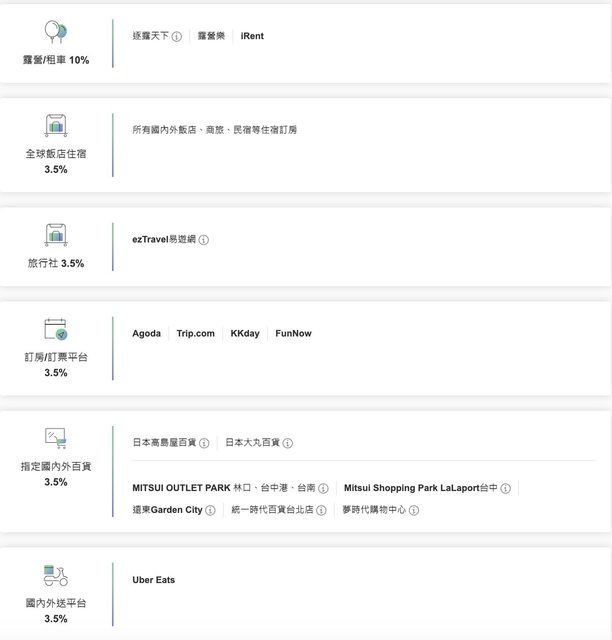View info for 日本大丸百貨

click(x=288, y=443)
